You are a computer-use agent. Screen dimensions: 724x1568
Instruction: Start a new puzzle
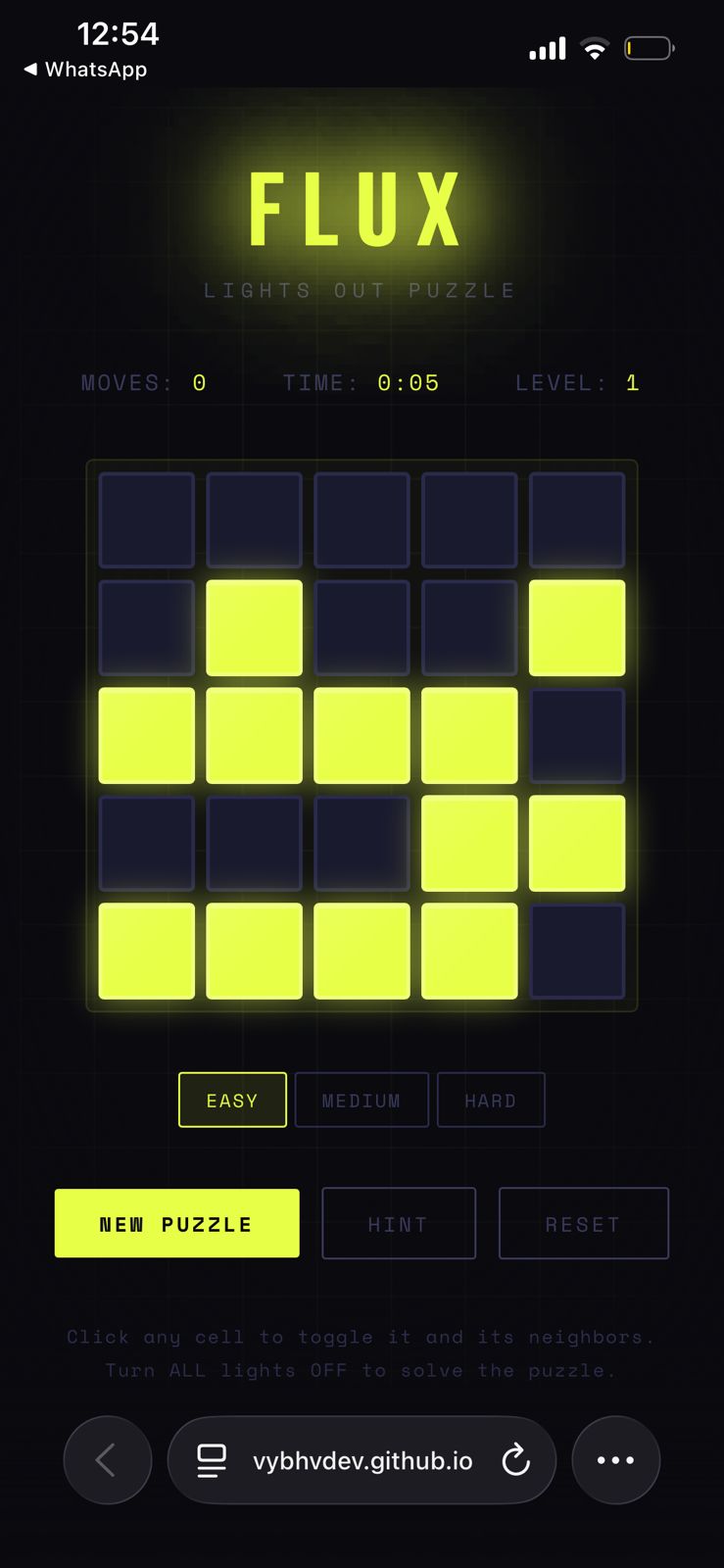[x=176, y=1223]
